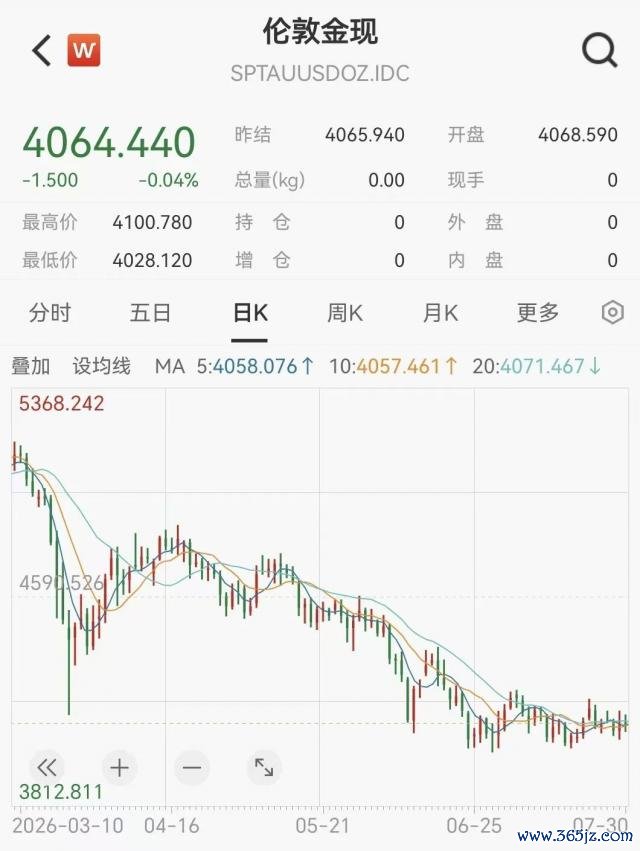This screenshot has height=851, width=640.
Task: Open chart settings hexagon icon
Action: 613,313
